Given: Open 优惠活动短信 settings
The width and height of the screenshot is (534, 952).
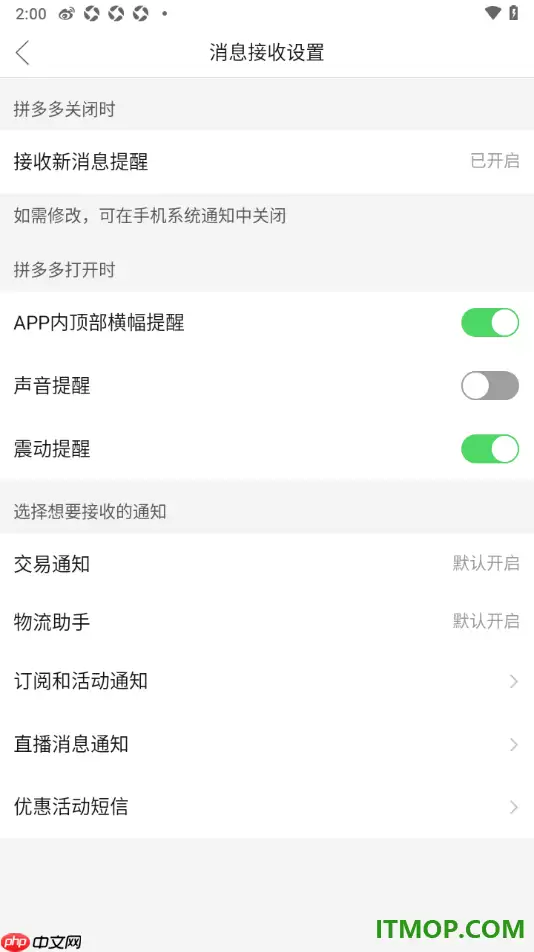Looking at the screenshot, I should (x=267, y=807).
